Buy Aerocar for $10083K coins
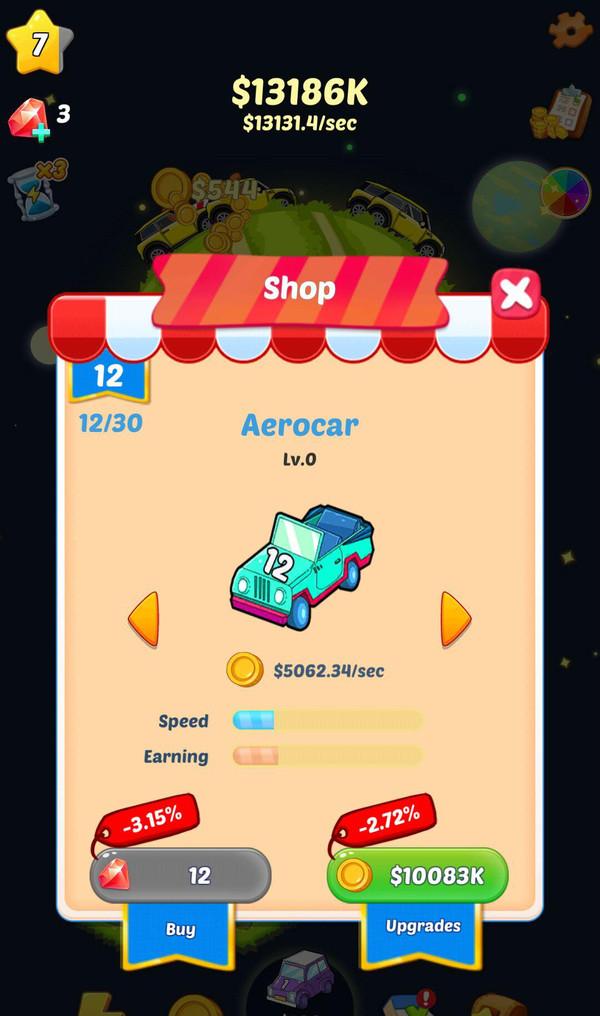600x1016 pixels. (417, 876)
